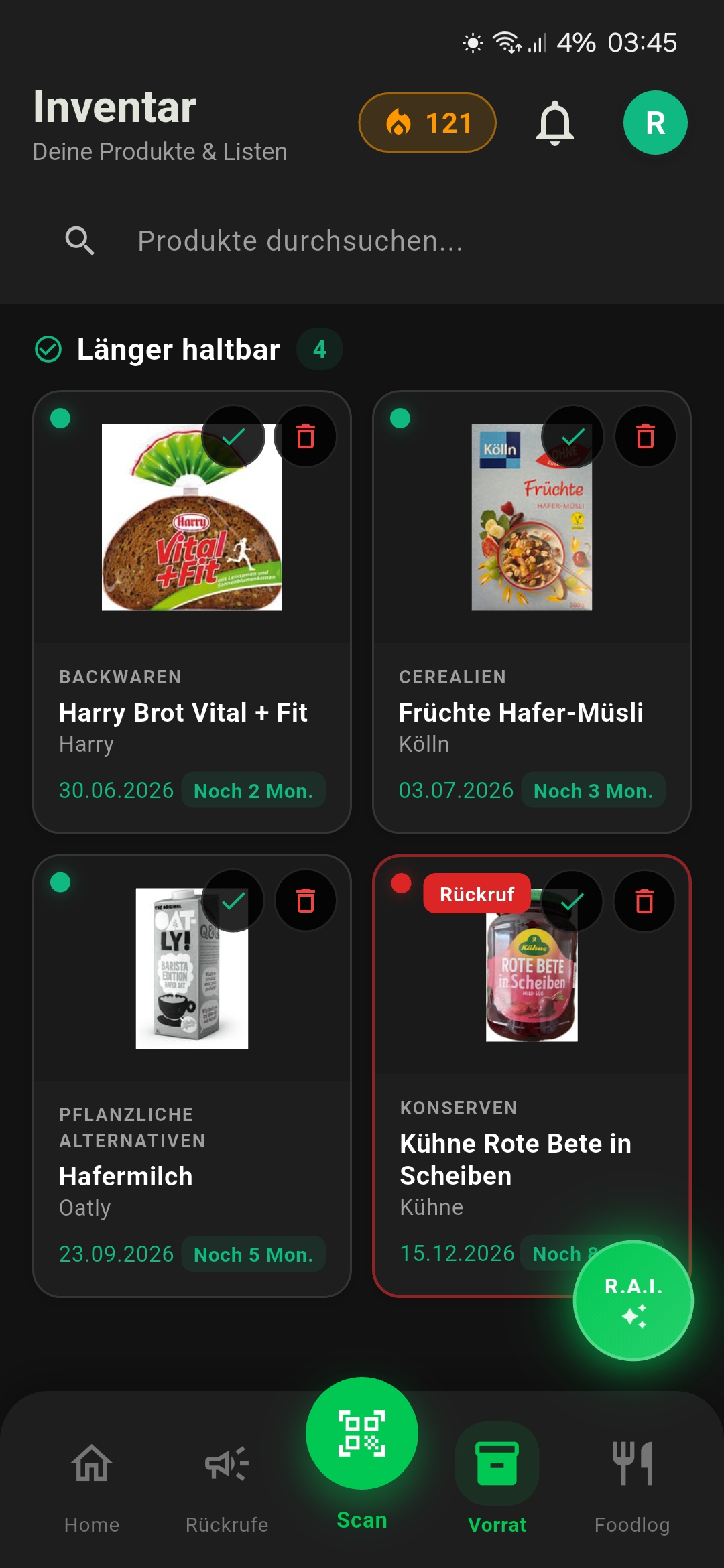The width and height of the screenshot is (724, 1568).
Task: Mark Harry Brot Vital + Fit as used
Action: [x=233, y=437]
